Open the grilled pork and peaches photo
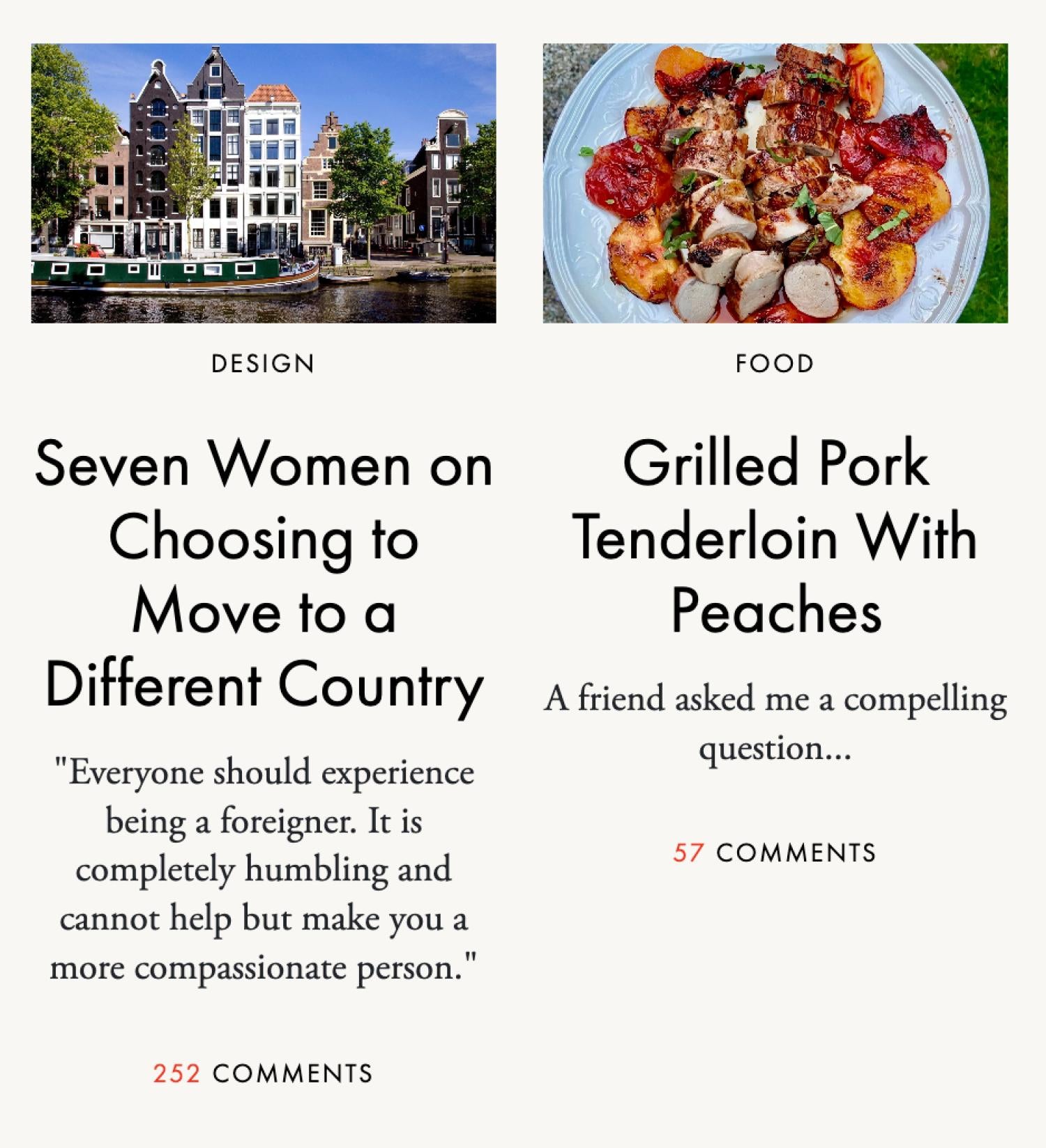Image resolution: width=1046 pixels, height=1148 pixels. point(775,183)
